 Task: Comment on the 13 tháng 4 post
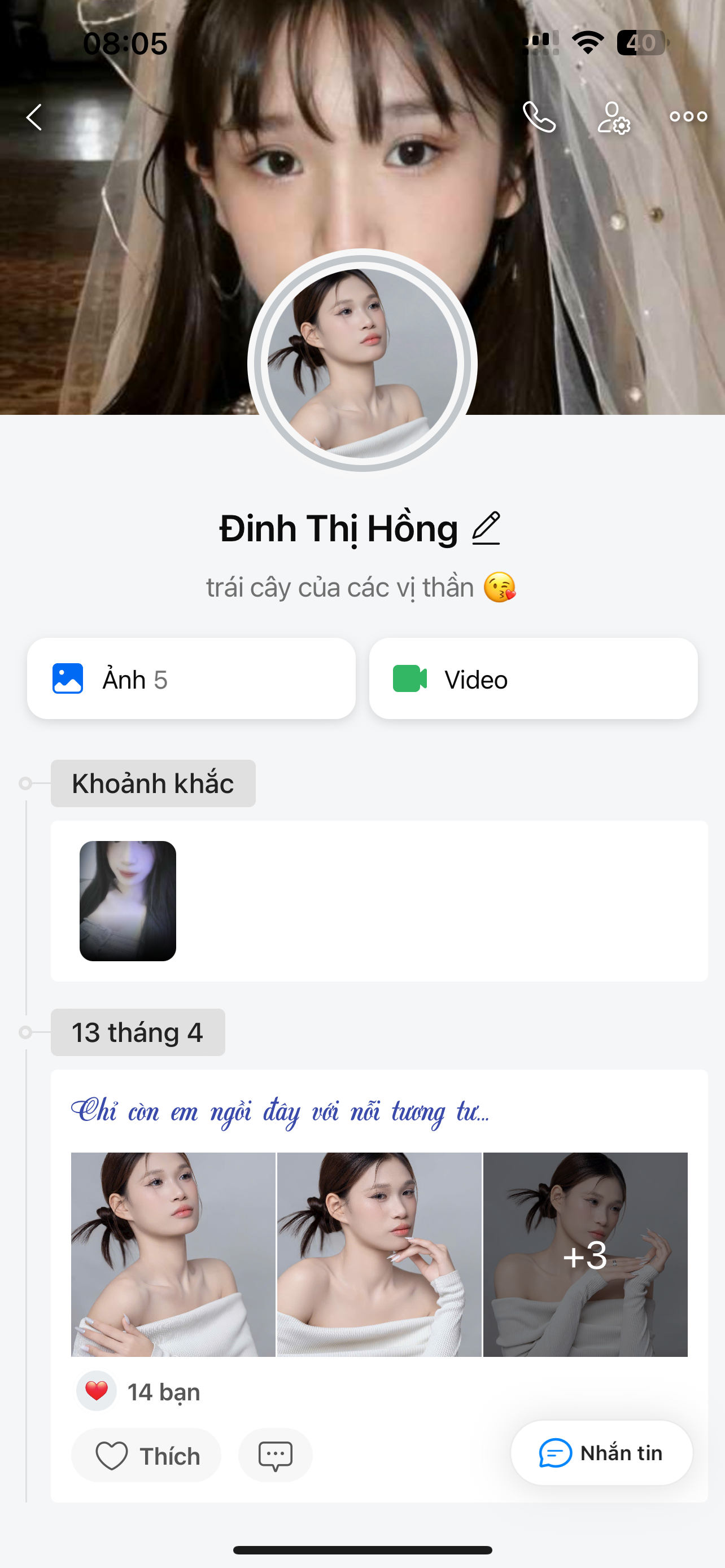click(x=275, y=1455)
